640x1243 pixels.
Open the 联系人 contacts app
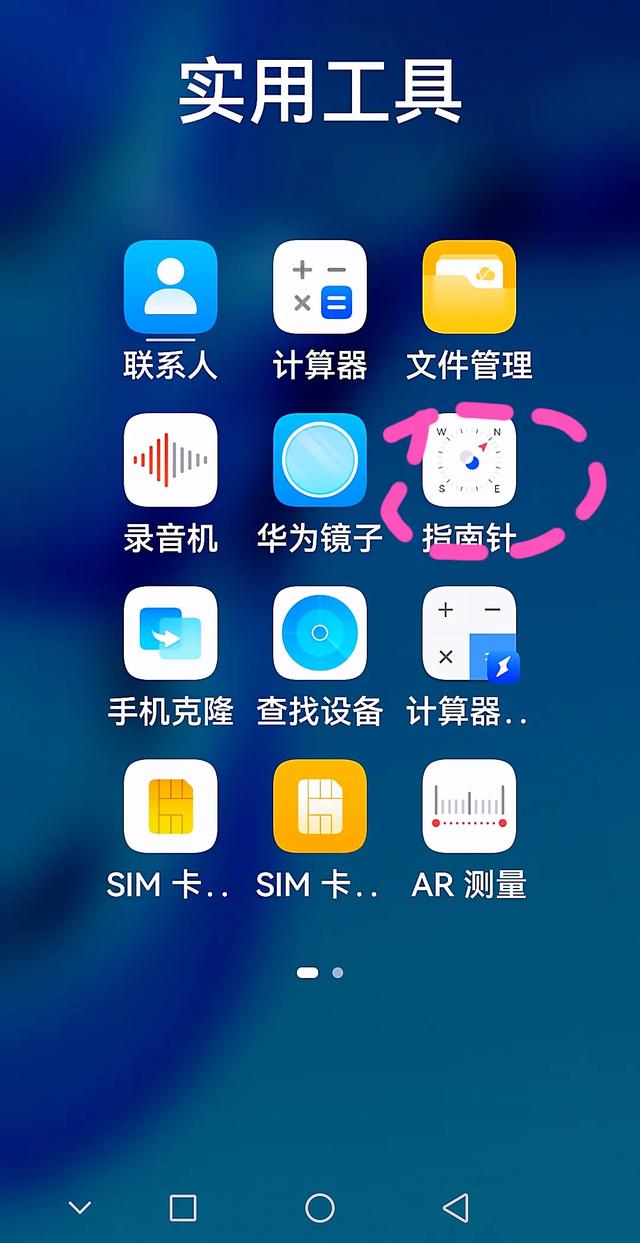point(170,287)
